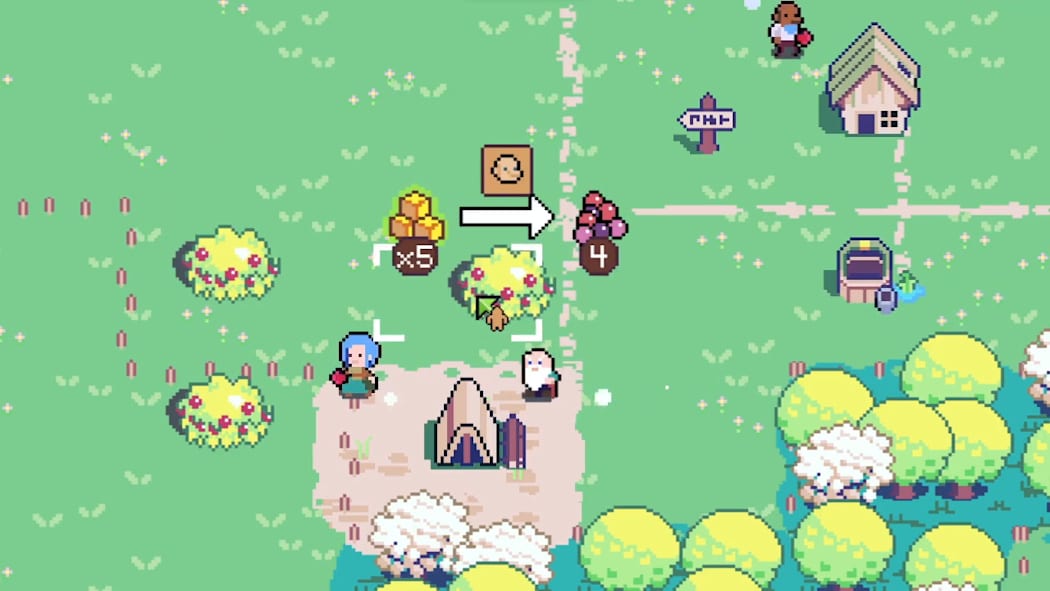Open the wooden house with the green roof
Screen dimensions: 1050x591
[x=873, y=84]
